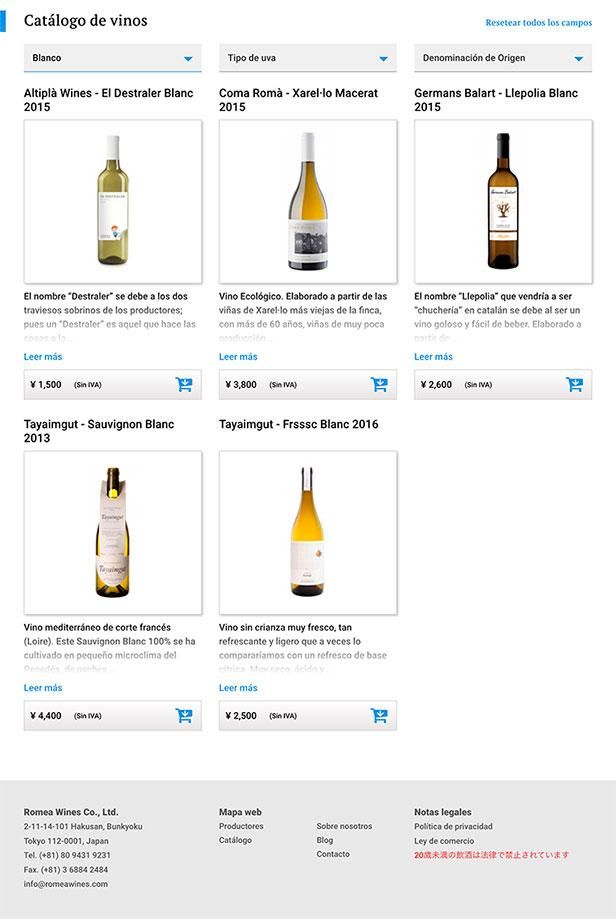Go to Productores in the footer
This screenshot has width=616, height=919.
pos(241,826)
